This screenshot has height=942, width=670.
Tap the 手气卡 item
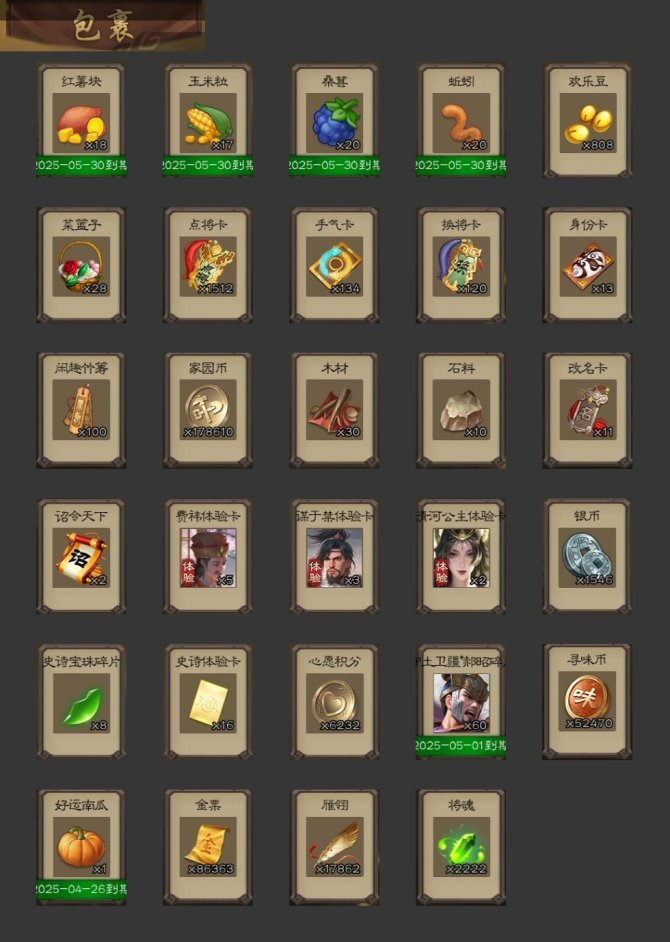click(335, 266)
